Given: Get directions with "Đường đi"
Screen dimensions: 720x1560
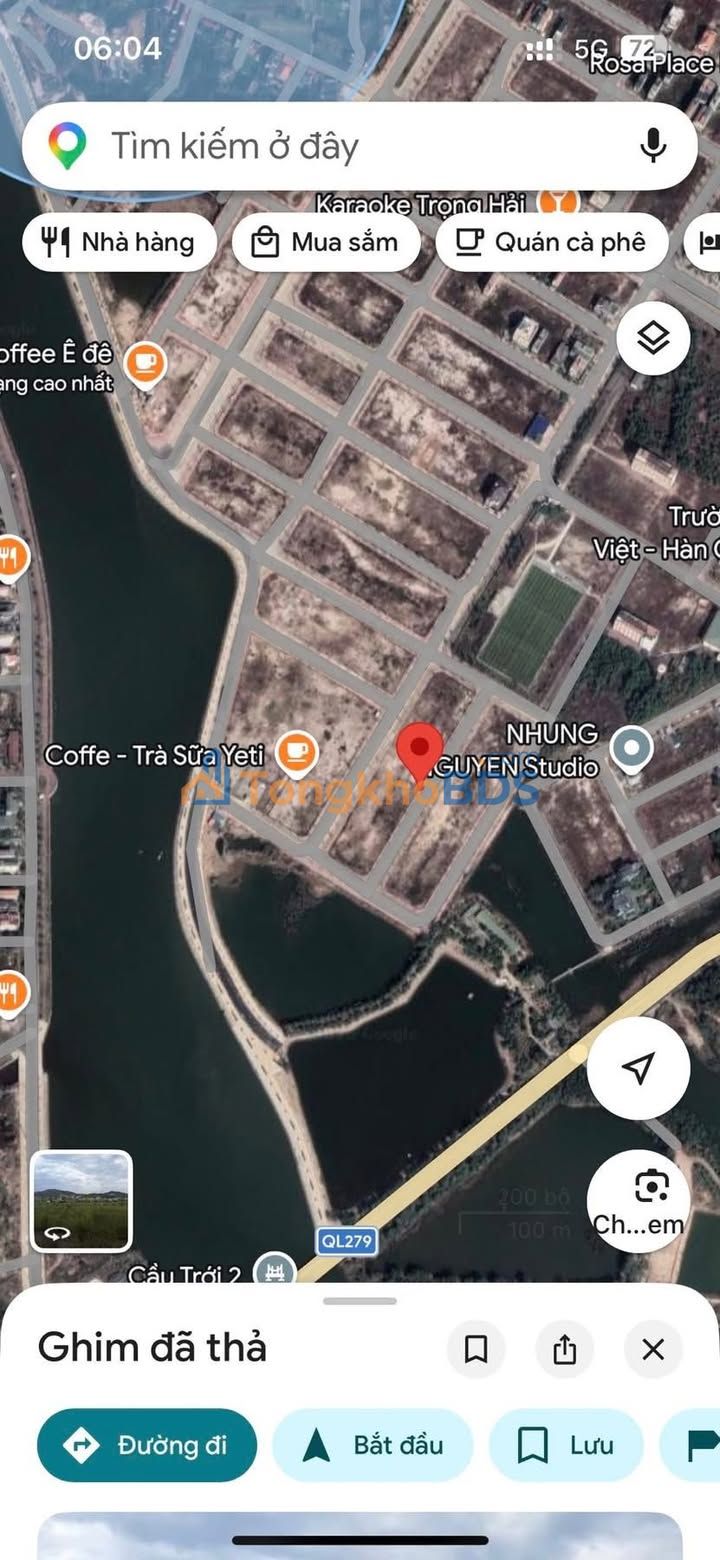Looking at the screenshot, I should [x=147, y=1445].
